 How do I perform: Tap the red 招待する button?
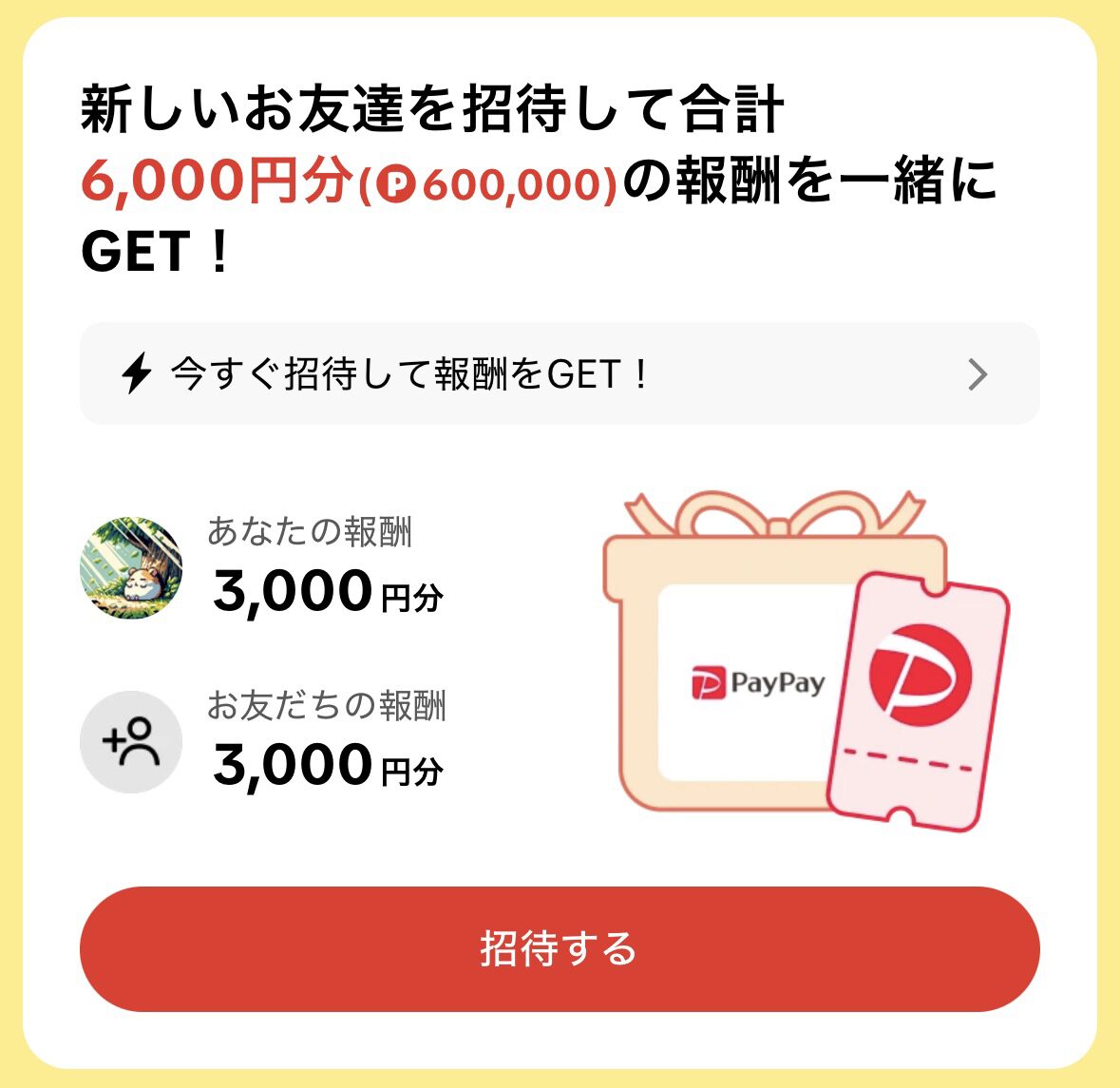click(x=560, y=948)
